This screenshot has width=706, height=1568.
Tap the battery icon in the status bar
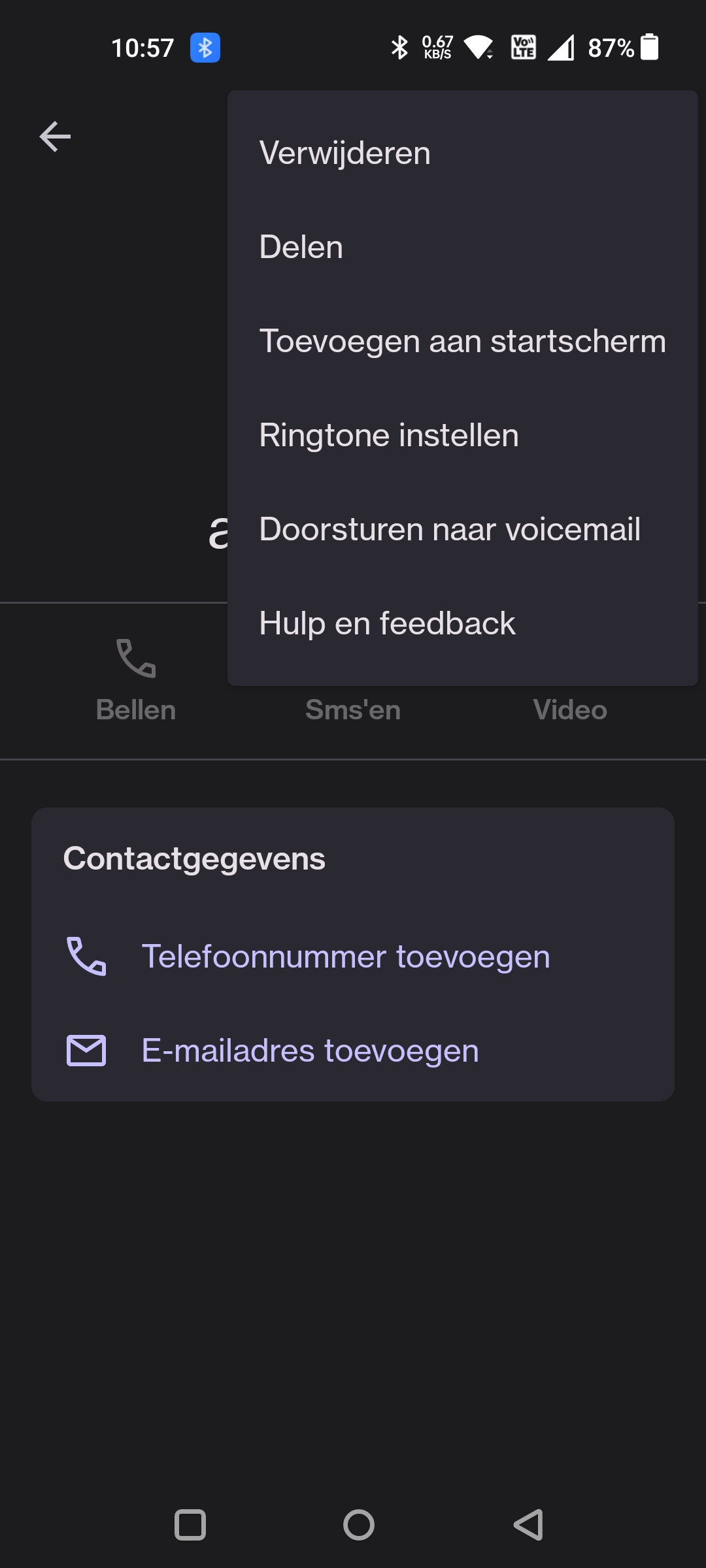[650, 47]
